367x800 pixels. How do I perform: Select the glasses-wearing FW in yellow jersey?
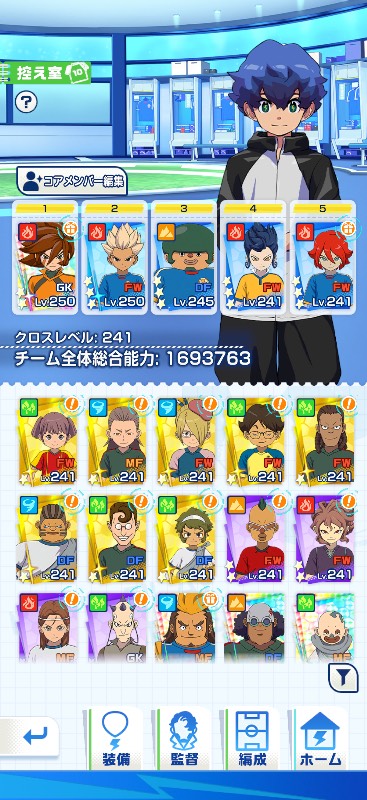(255, 441)
